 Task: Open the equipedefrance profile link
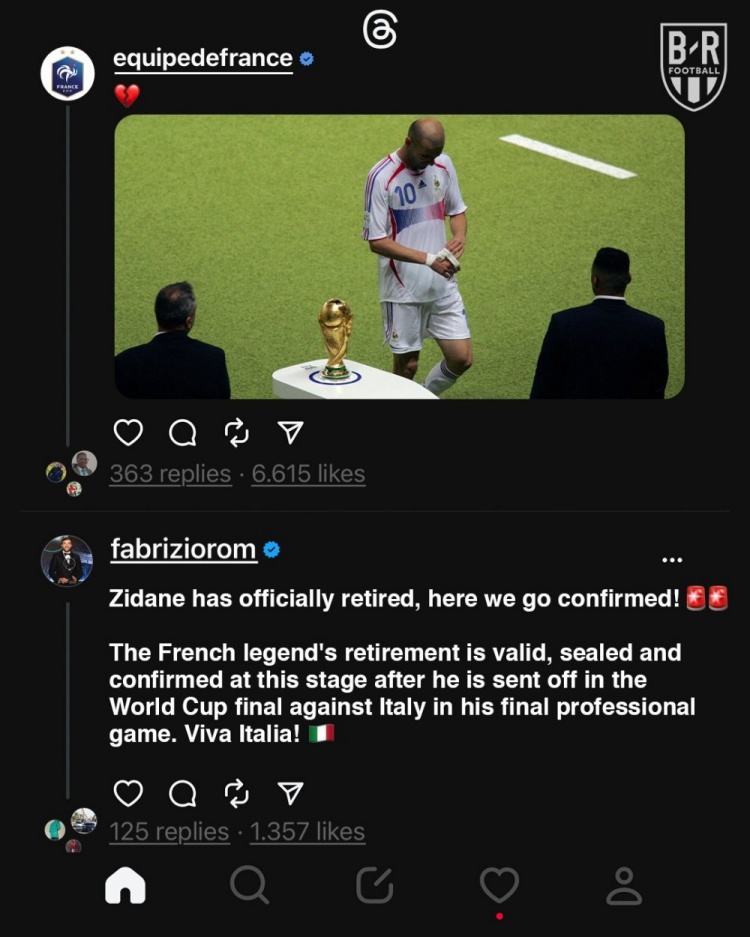(x=202, y=59)
